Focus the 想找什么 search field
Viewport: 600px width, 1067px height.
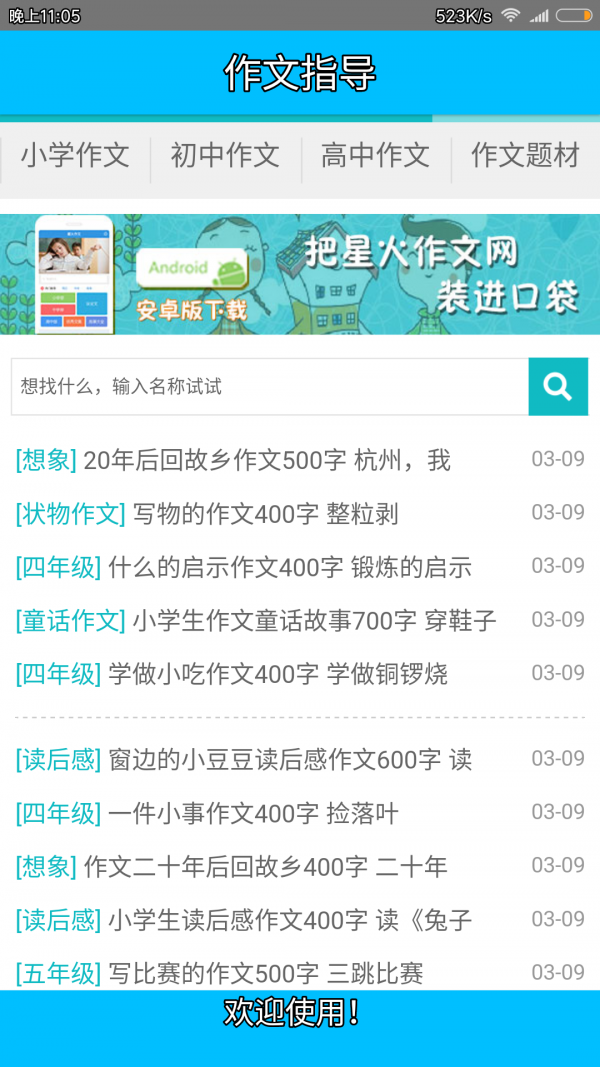[270, 386]
